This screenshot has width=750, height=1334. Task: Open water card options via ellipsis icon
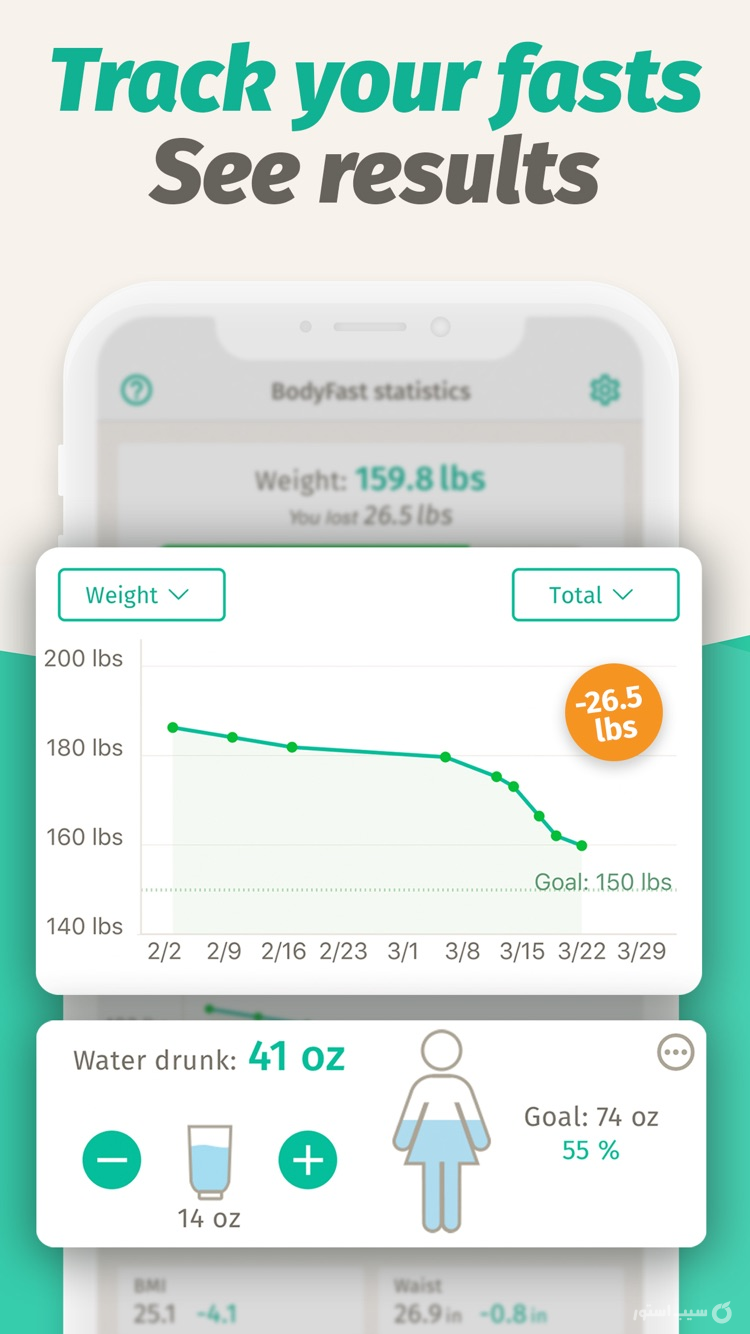click(675, 1052)
